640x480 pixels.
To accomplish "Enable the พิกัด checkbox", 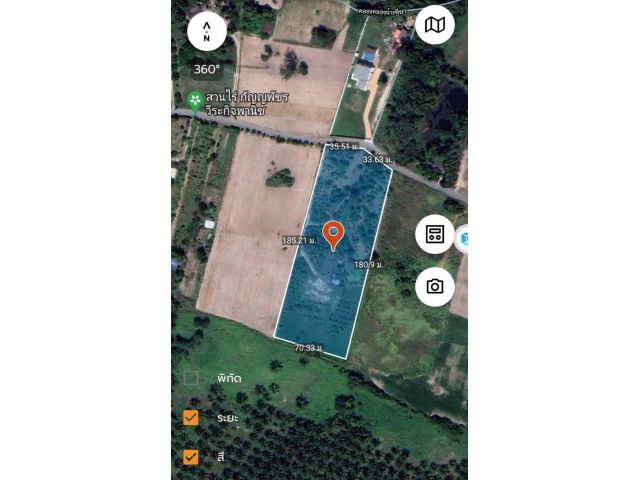I will [190, 378].
